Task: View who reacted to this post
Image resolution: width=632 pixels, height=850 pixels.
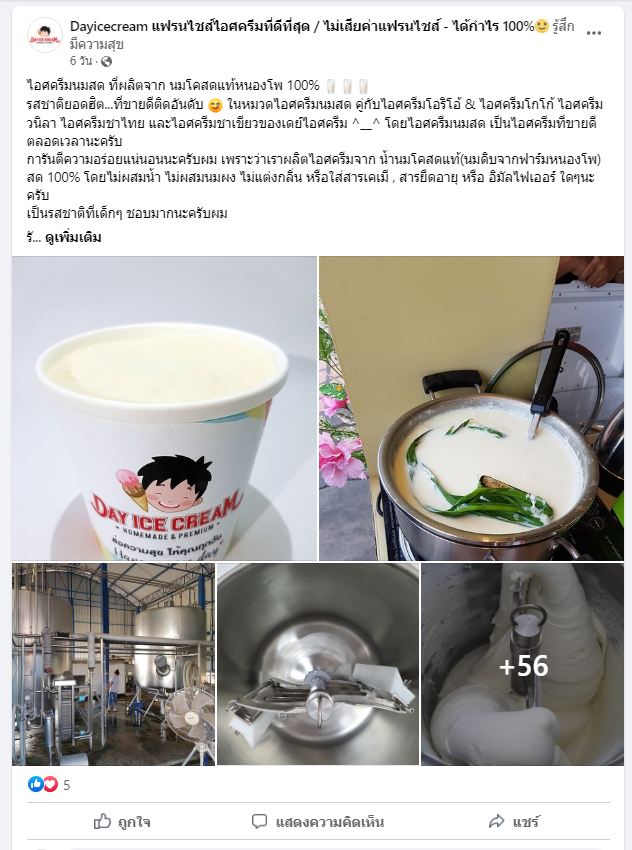Action: pos(49,785)
